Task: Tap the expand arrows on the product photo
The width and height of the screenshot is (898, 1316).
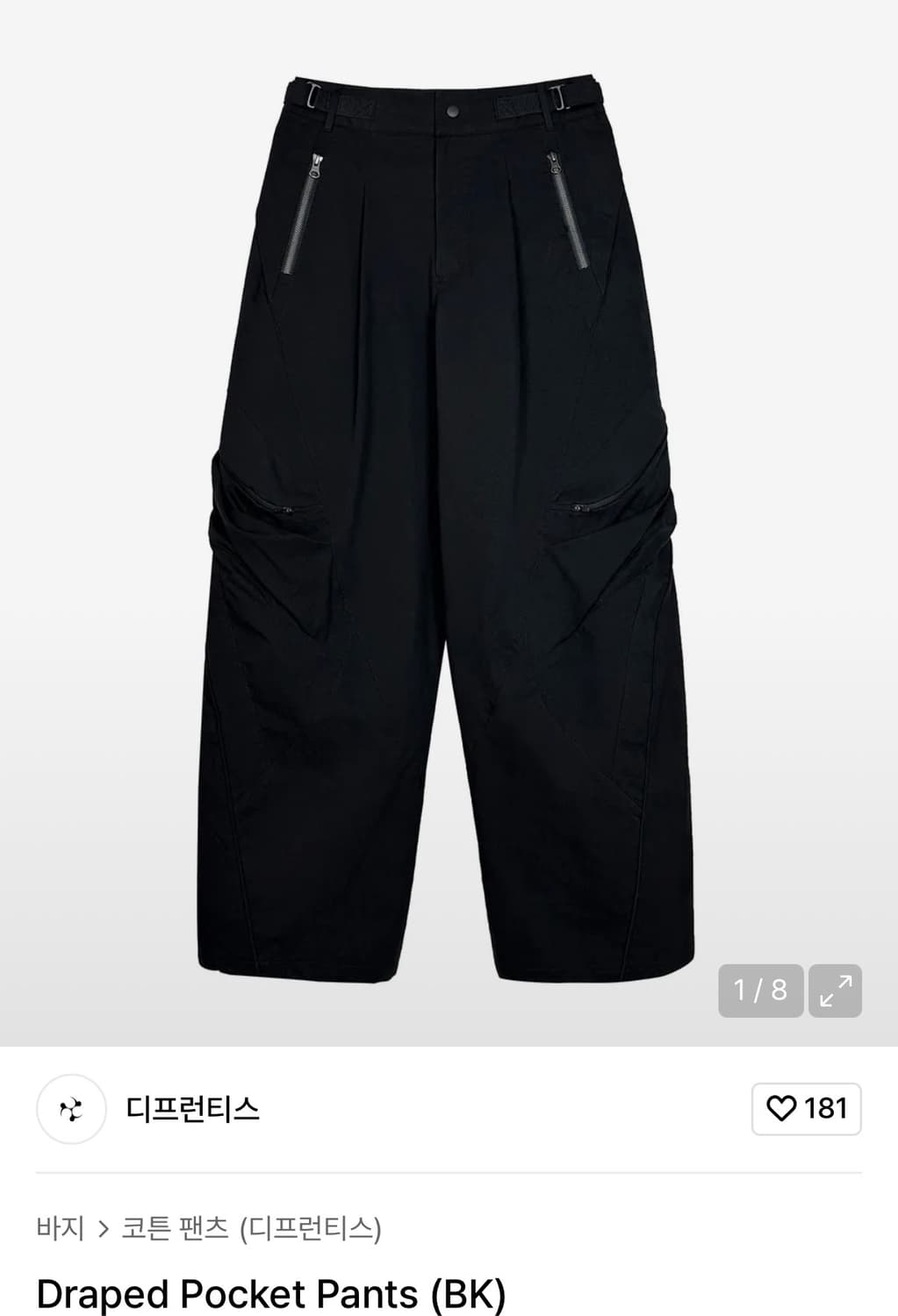Action: pyautogui.click(x=837, y=990)
